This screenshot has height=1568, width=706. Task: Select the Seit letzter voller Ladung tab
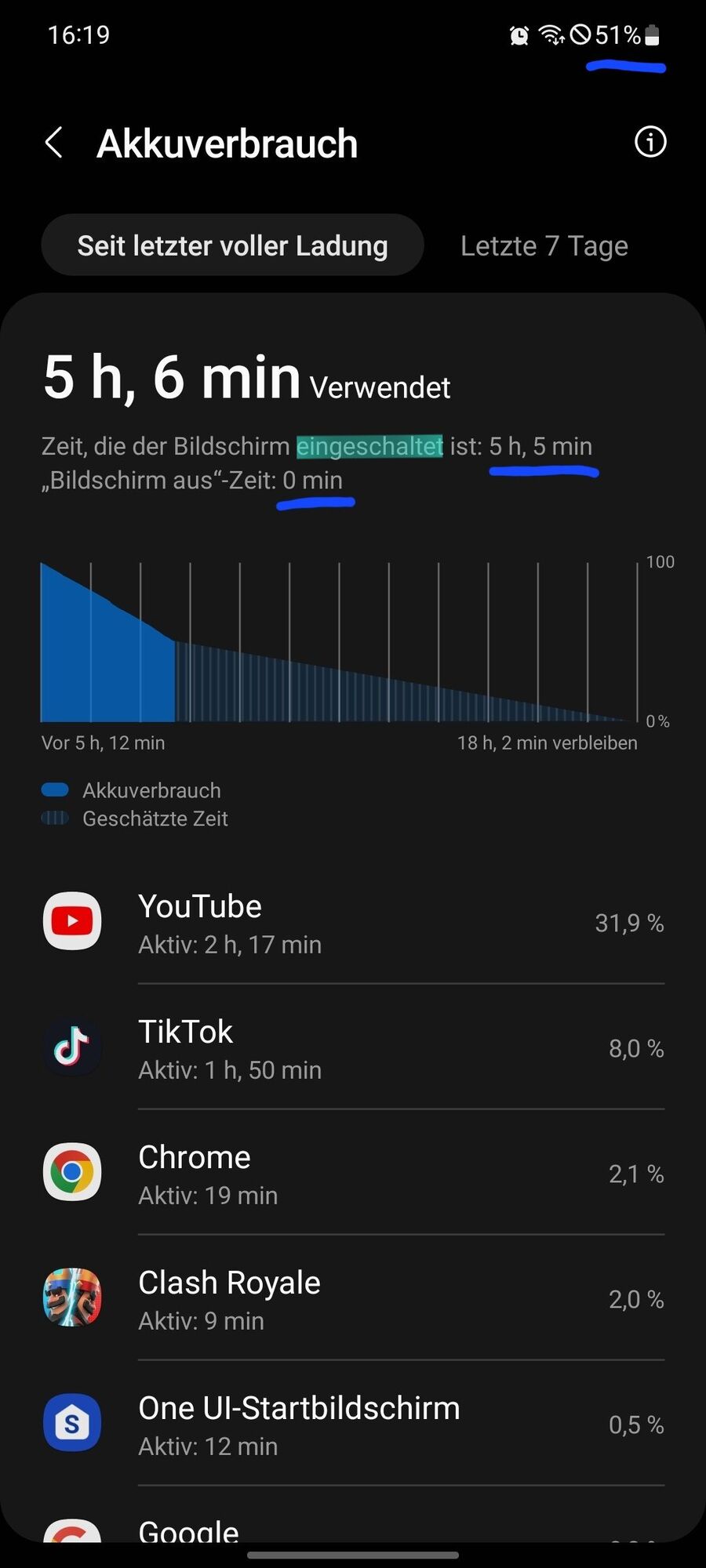point(232,245)
